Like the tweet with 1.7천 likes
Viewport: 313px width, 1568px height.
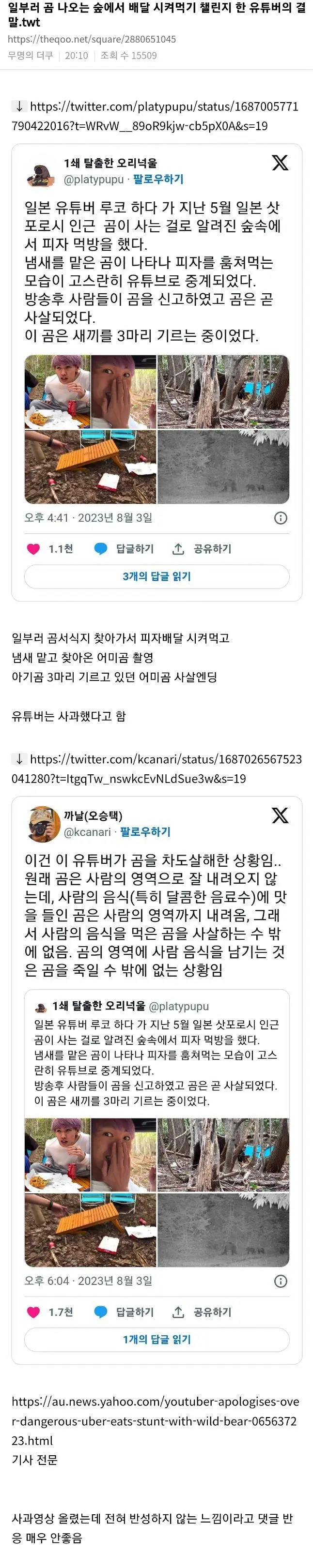point(33,1312)
